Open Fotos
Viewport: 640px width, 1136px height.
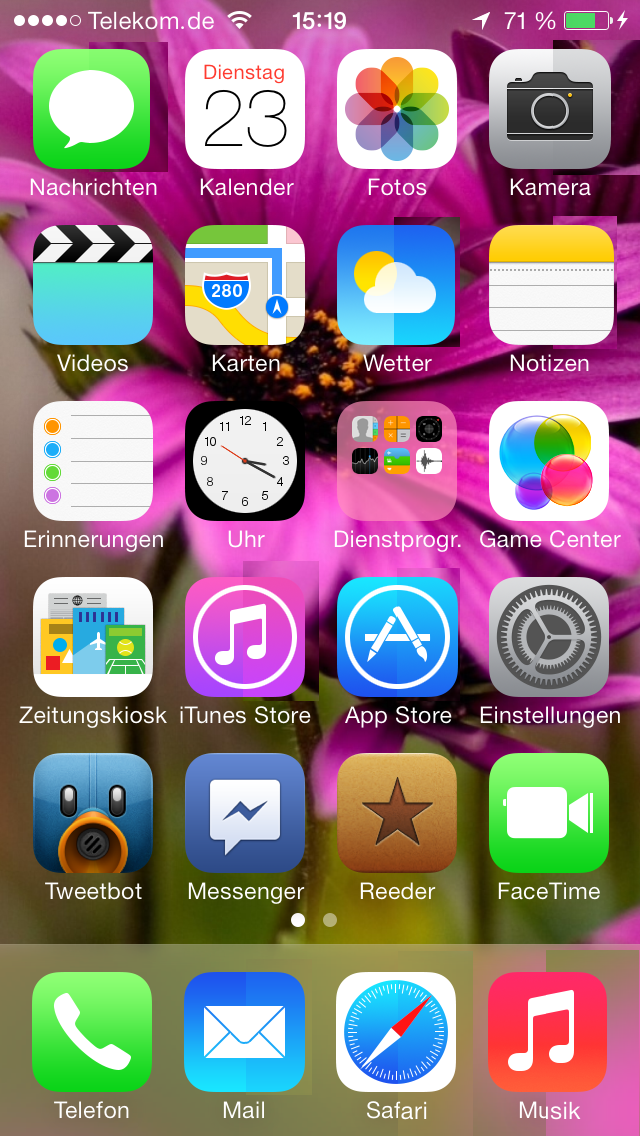(397, 110)
